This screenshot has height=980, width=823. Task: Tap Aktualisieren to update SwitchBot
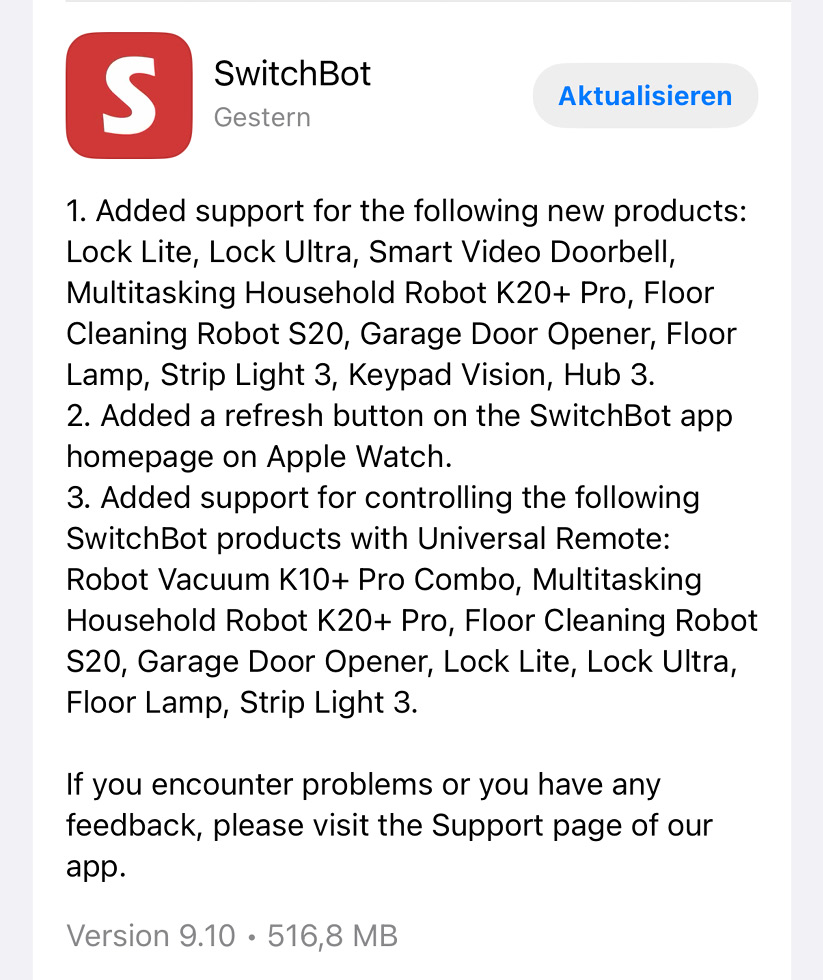coord(644,95)
